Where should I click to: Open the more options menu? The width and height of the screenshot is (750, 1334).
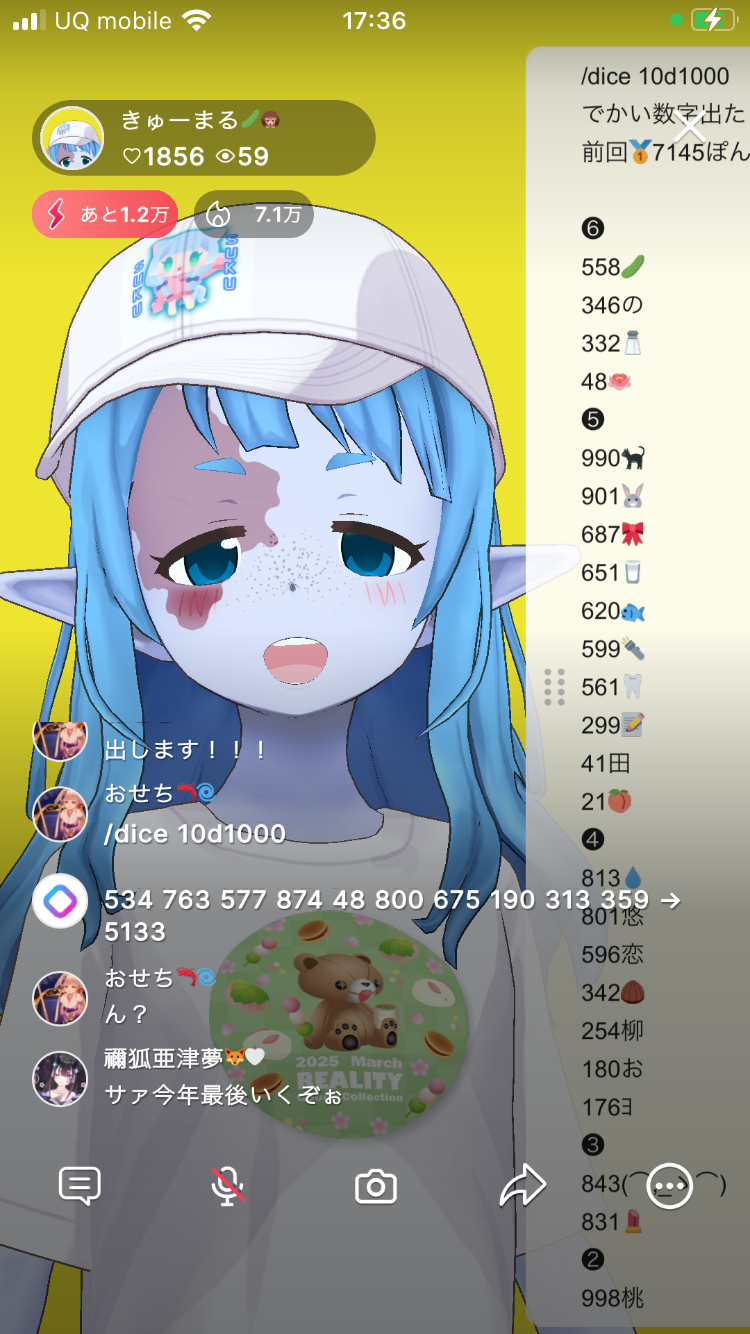[669, 1186]
